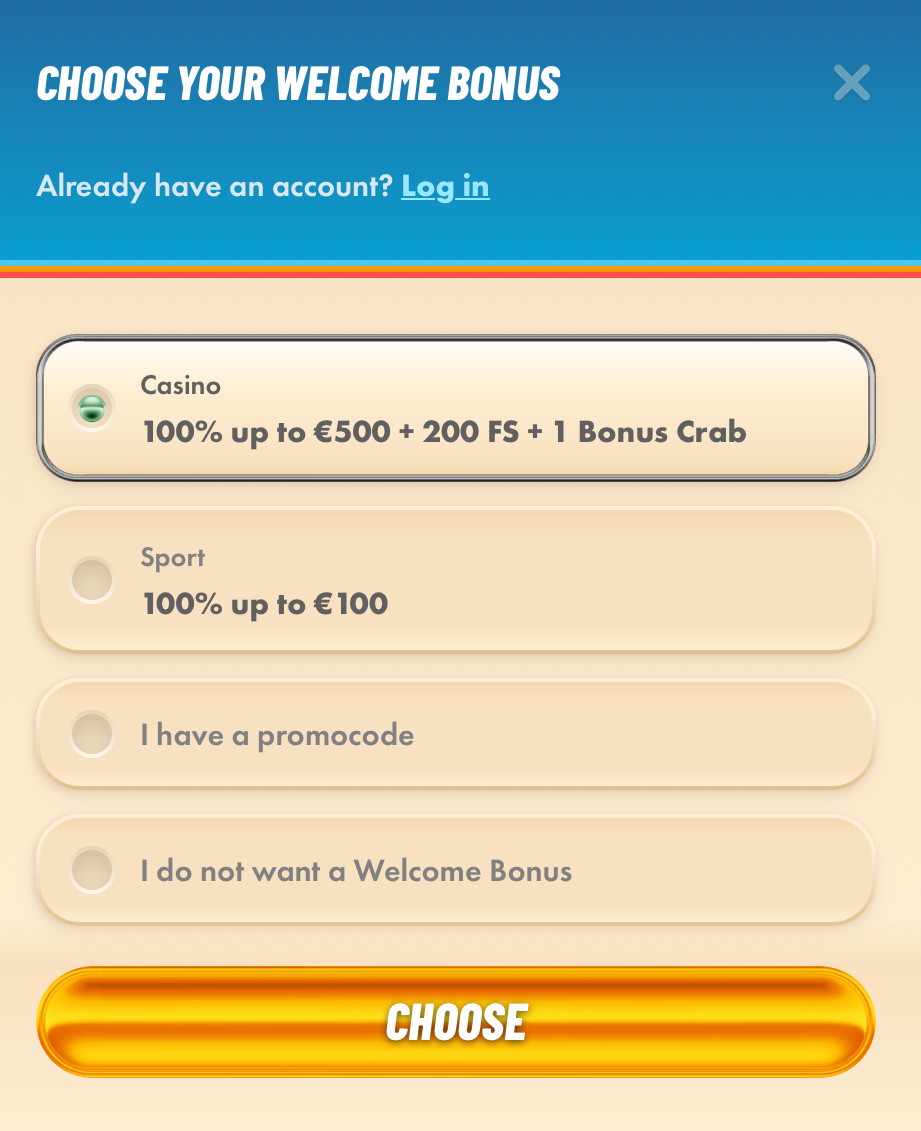The image size is (921, 1131).
Task: Choose the I have a promocode option
Action: (456, 735)
